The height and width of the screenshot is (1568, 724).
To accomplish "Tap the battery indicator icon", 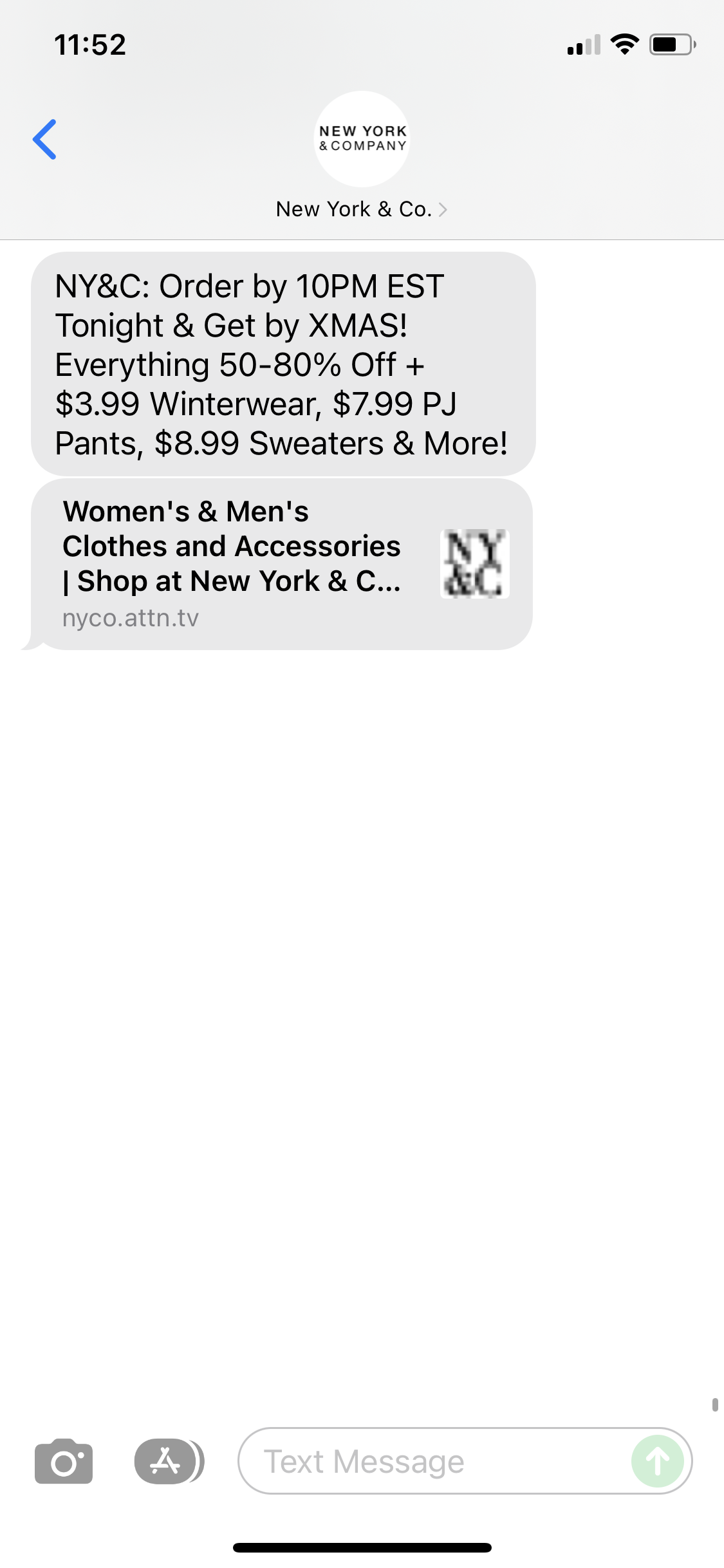I will click(669, 44).
